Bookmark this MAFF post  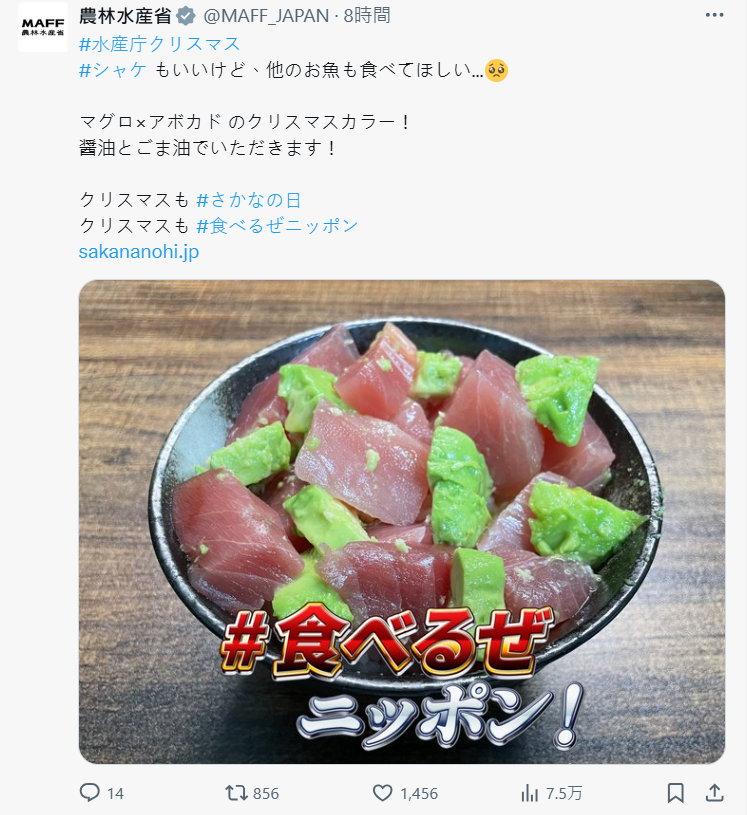[x=676, y=793]
